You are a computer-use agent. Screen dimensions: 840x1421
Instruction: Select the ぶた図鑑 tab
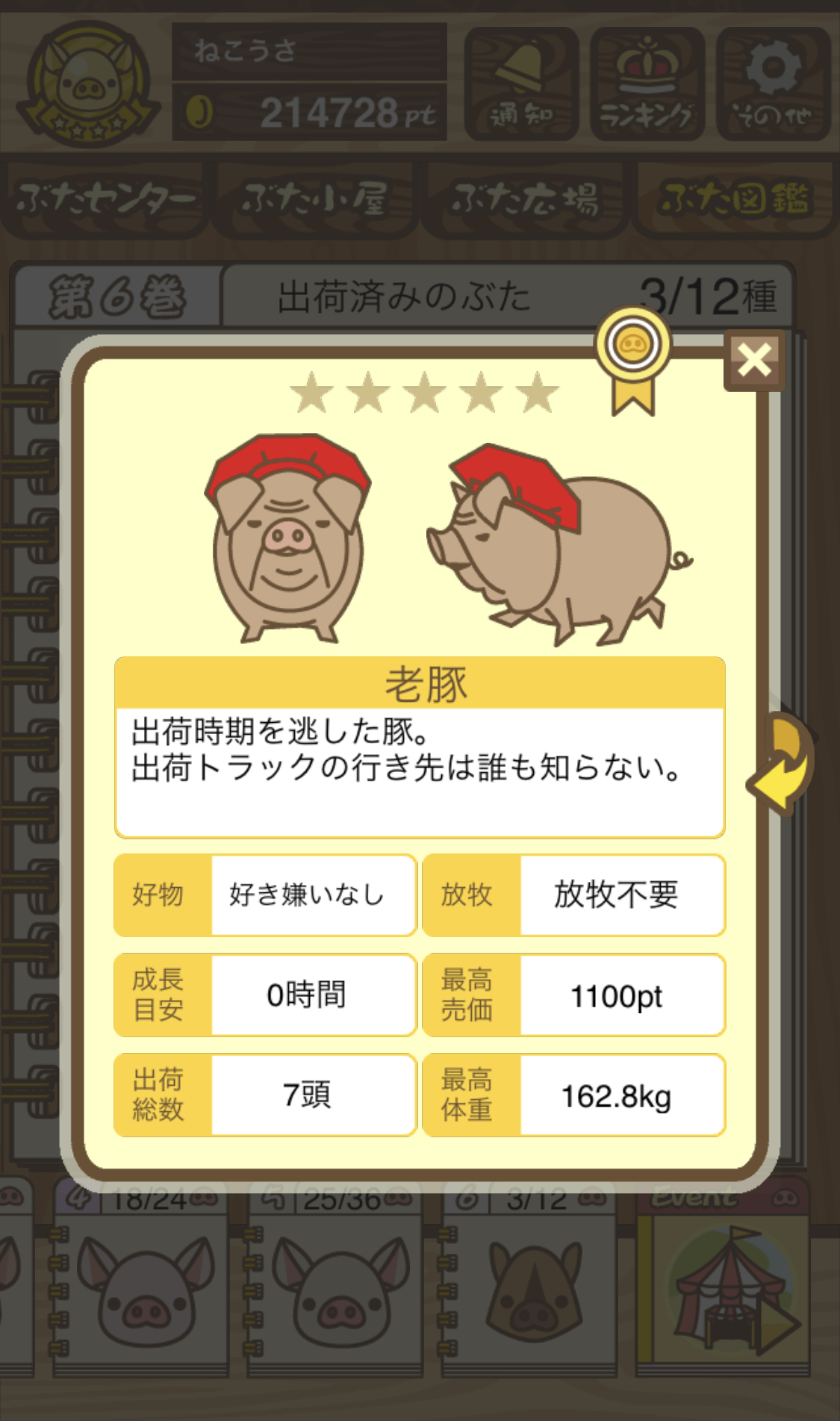pos(734,199)
